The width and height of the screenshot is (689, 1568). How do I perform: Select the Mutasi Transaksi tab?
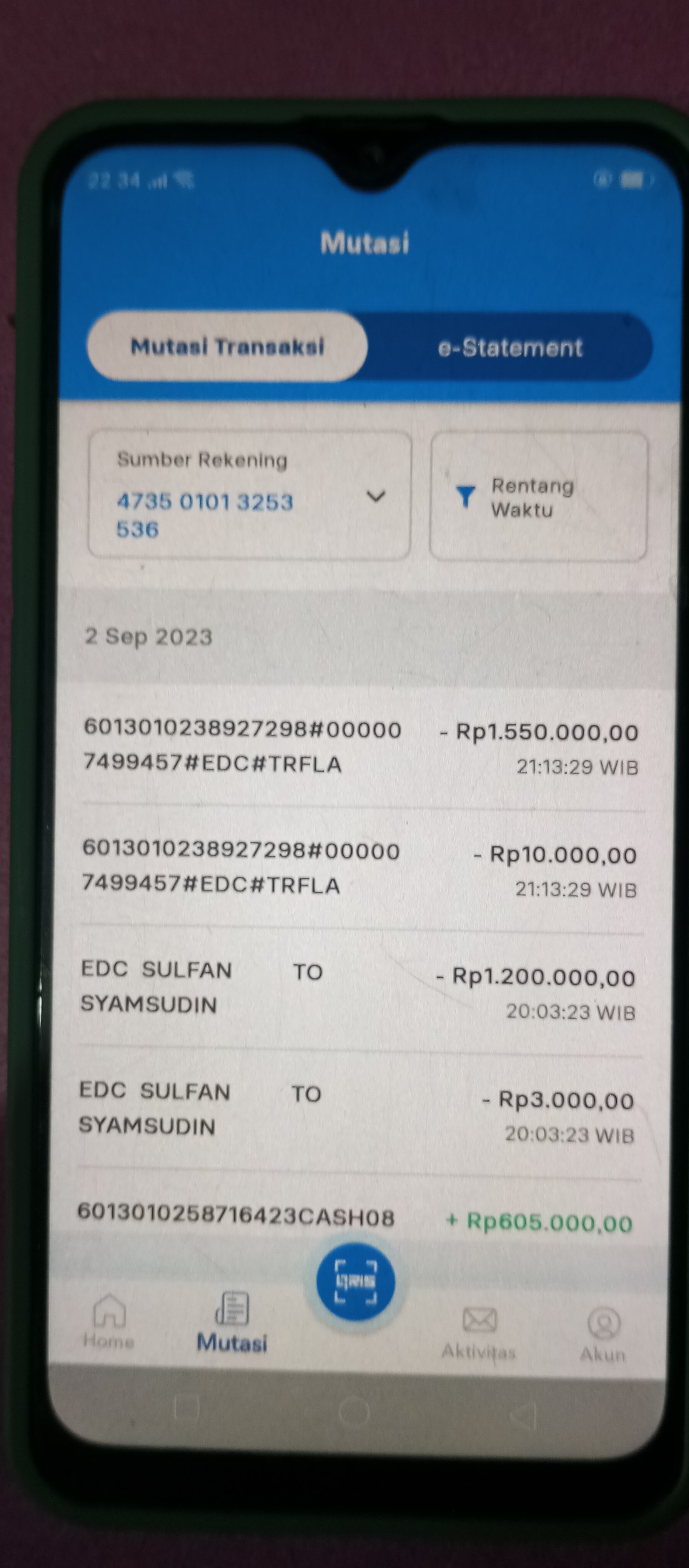227,346
